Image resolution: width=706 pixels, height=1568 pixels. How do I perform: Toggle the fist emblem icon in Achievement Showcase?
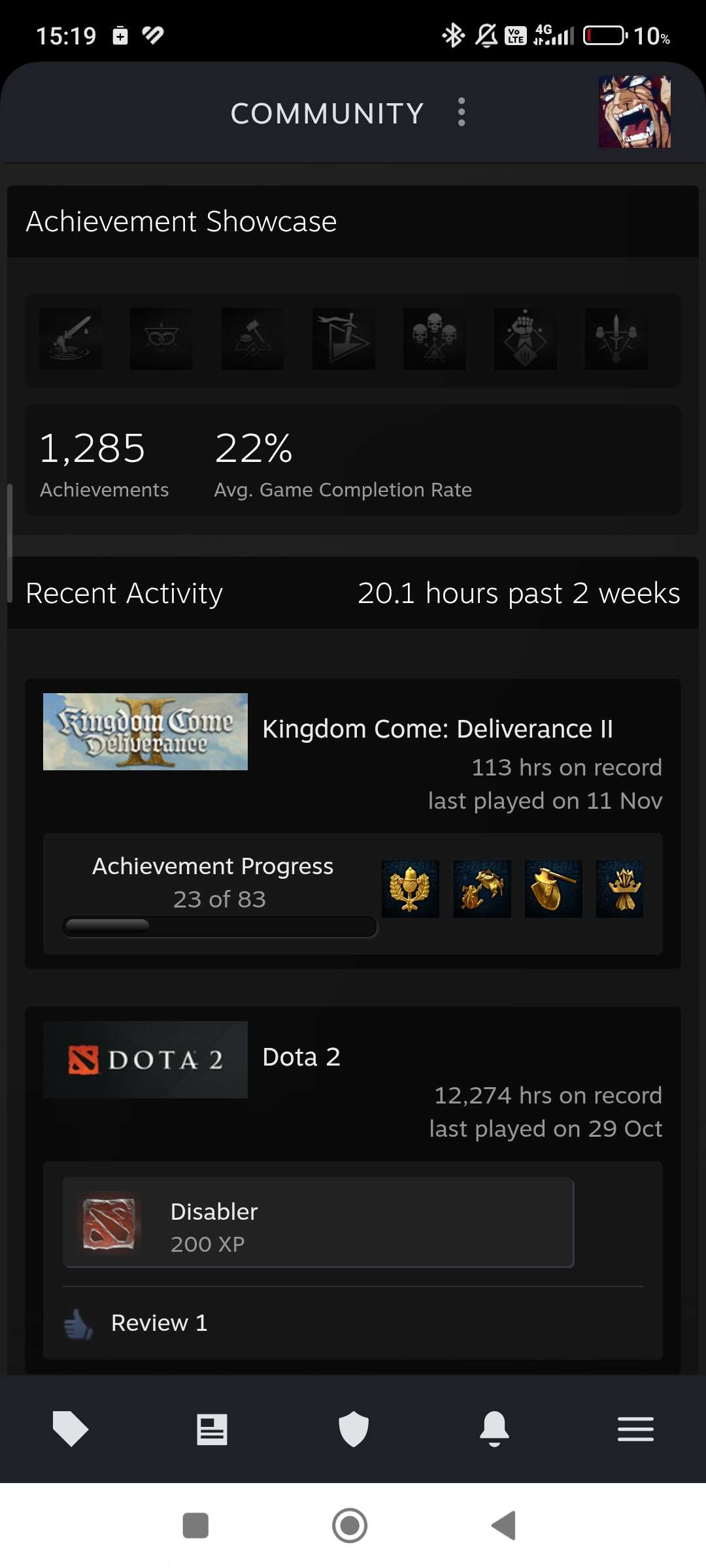pyautogui.click(x=525, y=338)
